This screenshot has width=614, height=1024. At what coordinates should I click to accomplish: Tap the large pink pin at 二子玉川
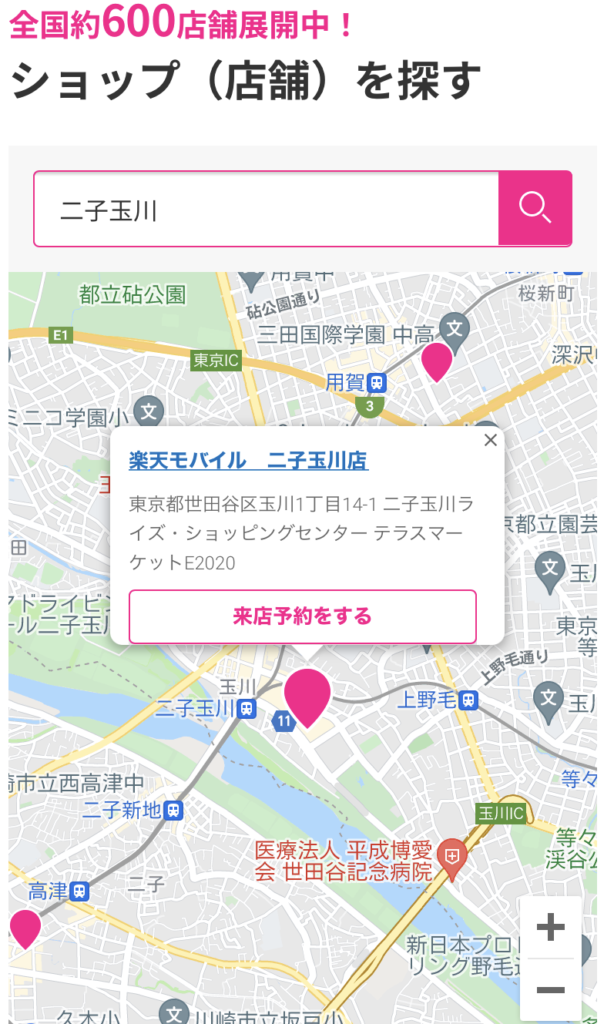pos(307,695)
